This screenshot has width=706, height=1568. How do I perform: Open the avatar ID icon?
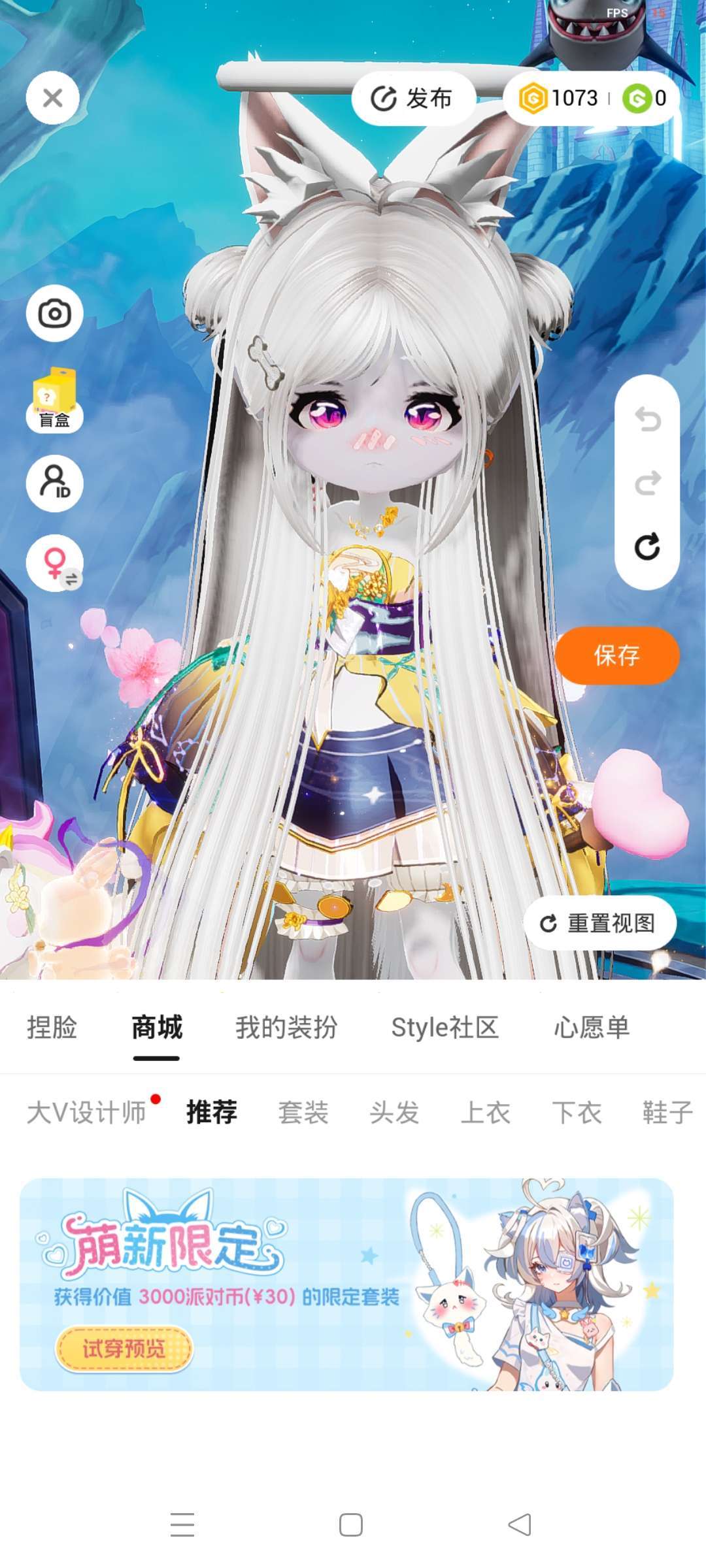[54, 483]
